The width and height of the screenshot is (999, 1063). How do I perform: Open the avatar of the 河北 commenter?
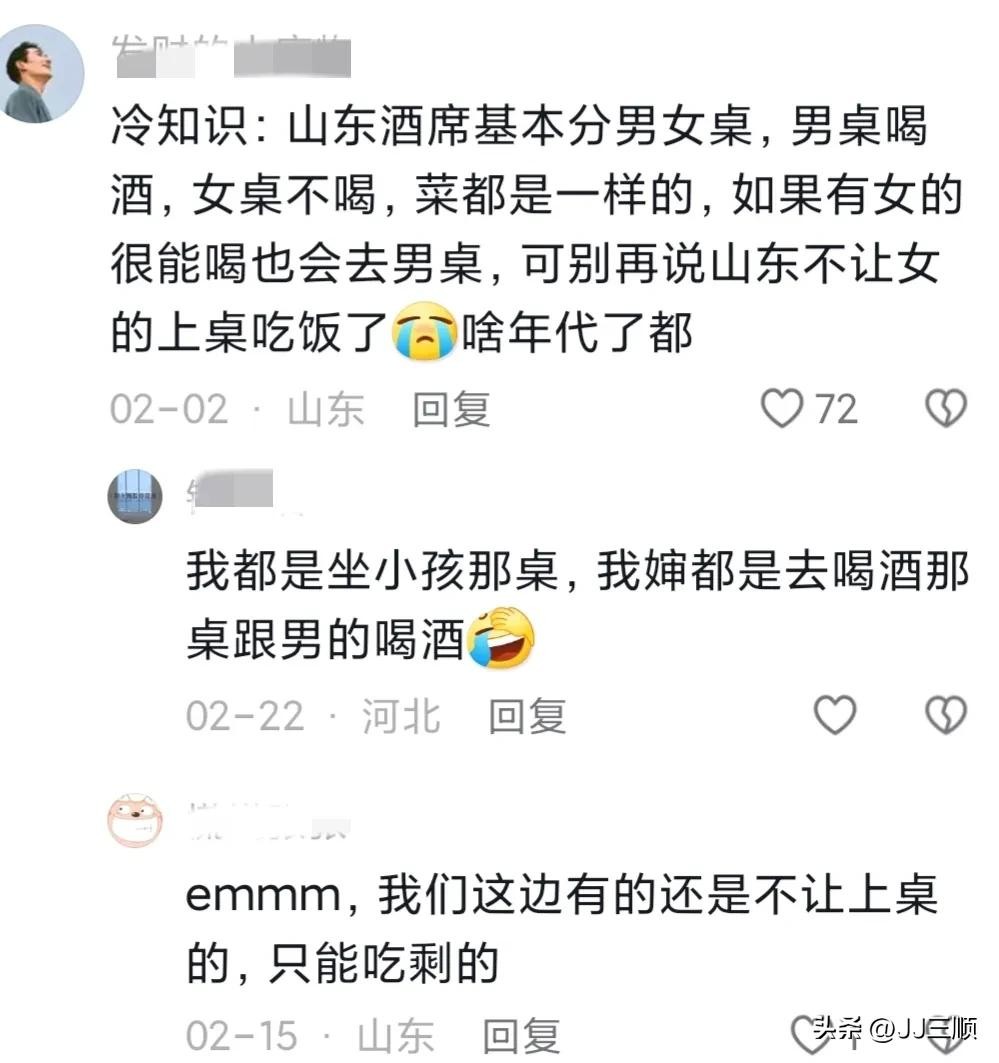point(135,496)
